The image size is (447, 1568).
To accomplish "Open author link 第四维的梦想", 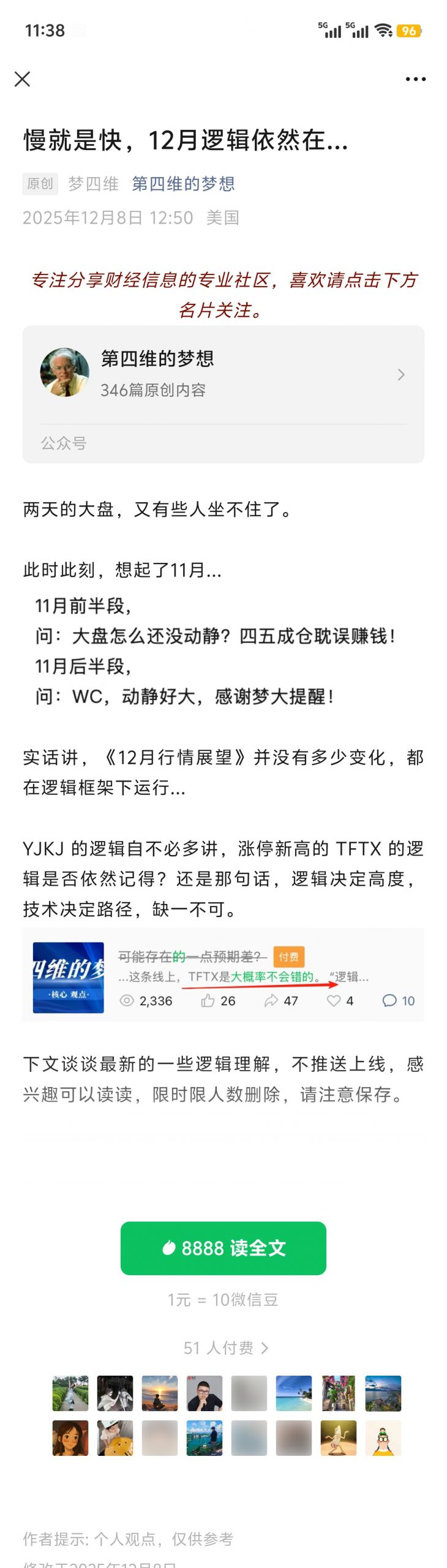I will click(x=183, y=184).
